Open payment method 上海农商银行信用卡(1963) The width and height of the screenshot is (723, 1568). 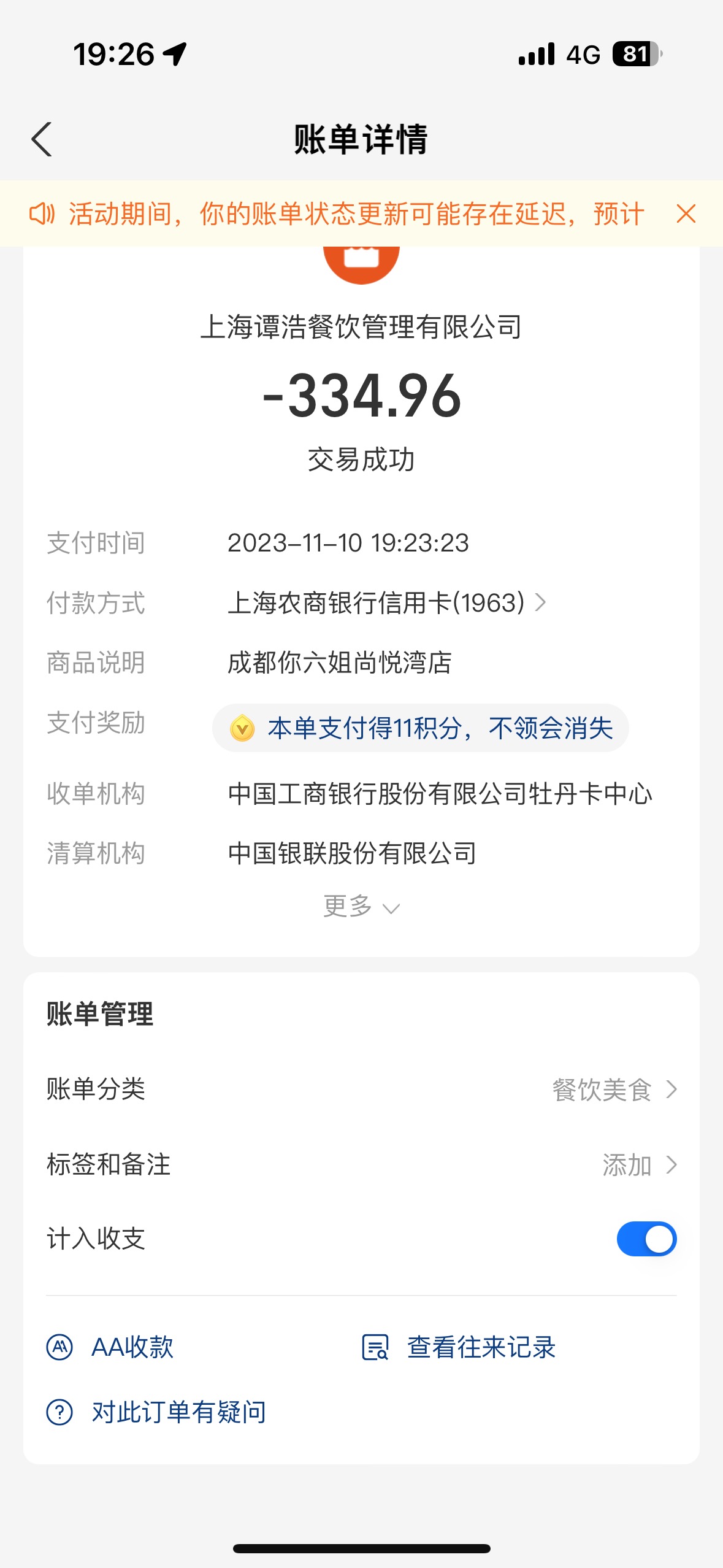(386, 602)
